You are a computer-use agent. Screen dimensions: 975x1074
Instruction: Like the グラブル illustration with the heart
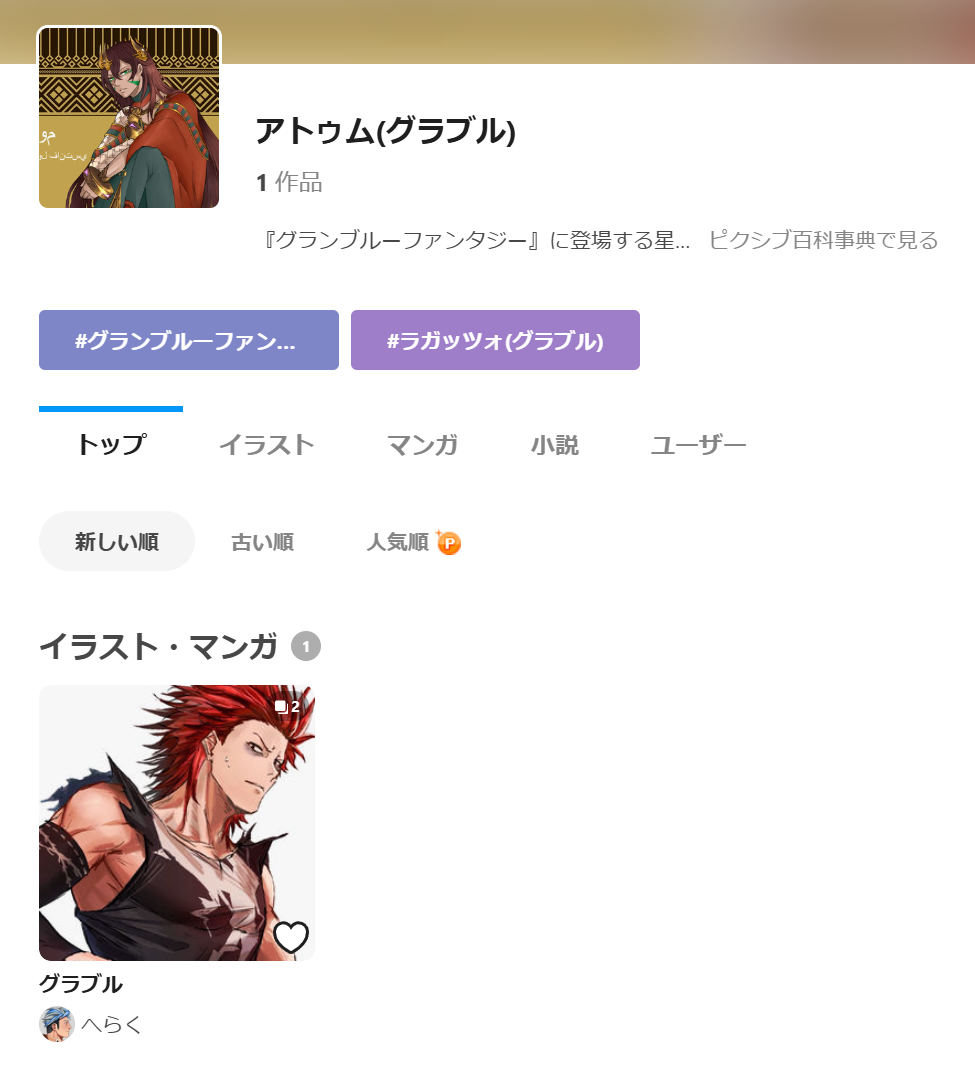pyautogui.click(x=291, y=937)
